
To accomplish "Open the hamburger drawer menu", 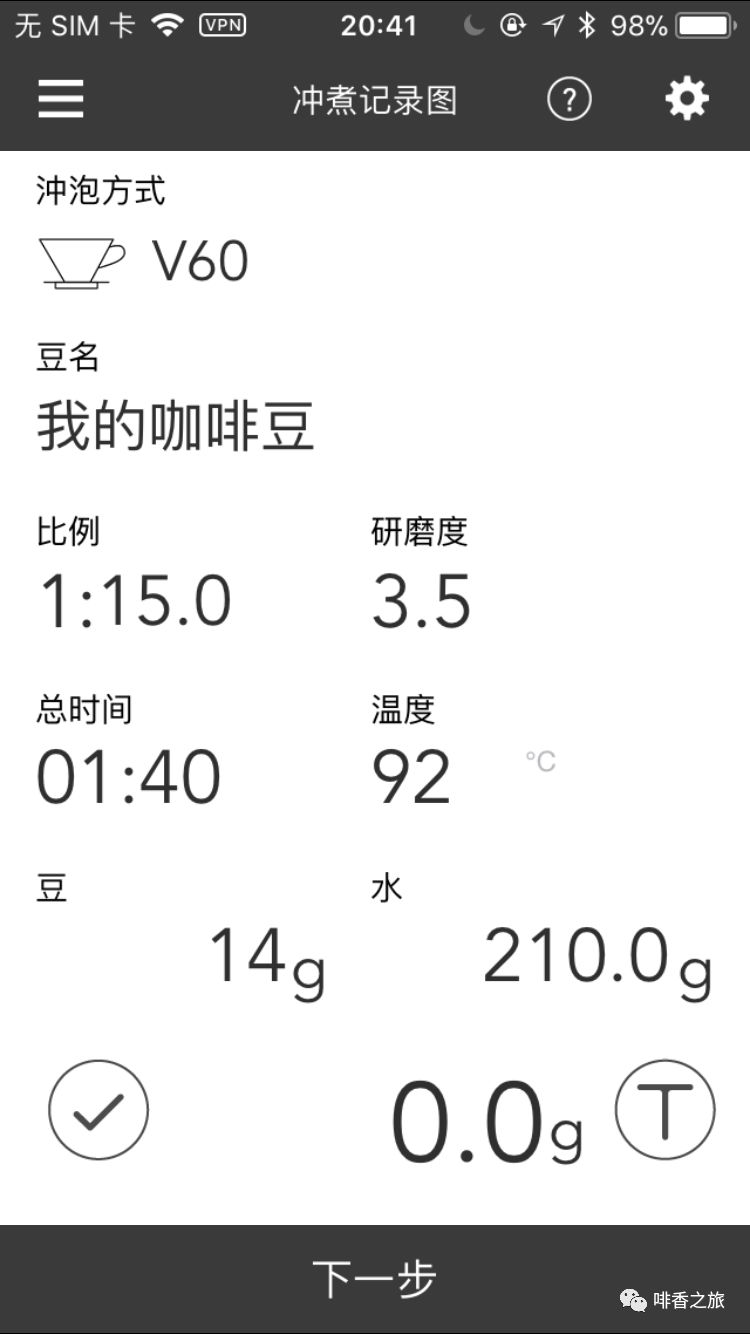I will [61, 99].
